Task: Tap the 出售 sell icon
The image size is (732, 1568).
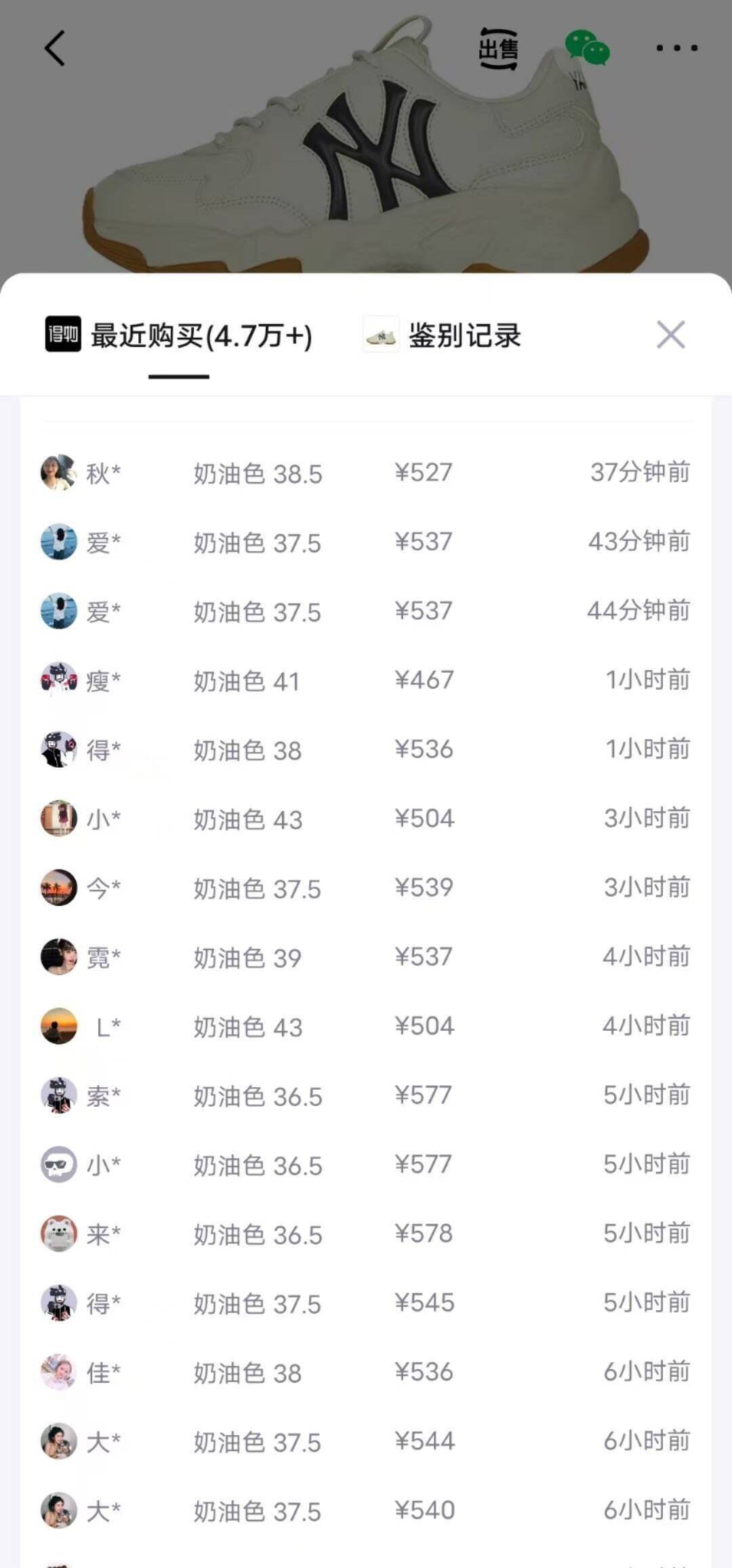Action: (x=498, y=49)
